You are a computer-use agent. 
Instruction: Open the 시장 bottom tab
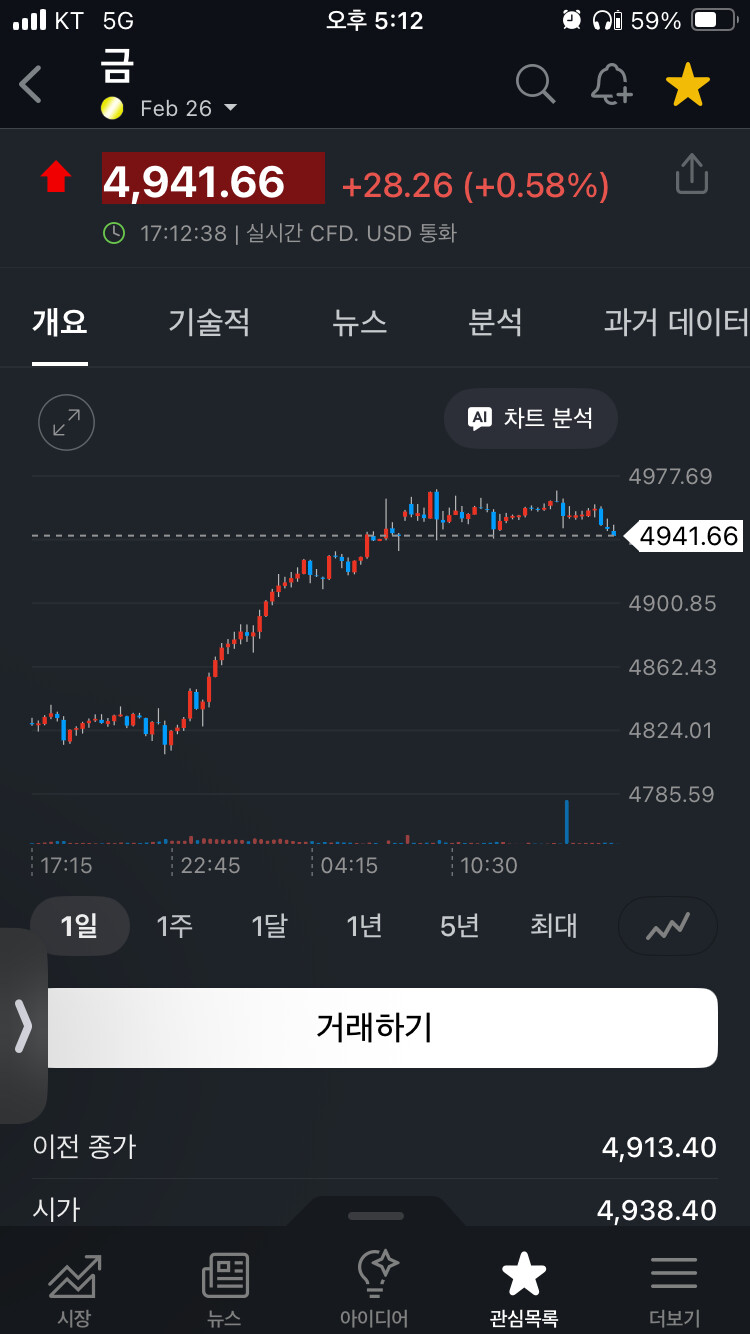tap(75, 1290)
